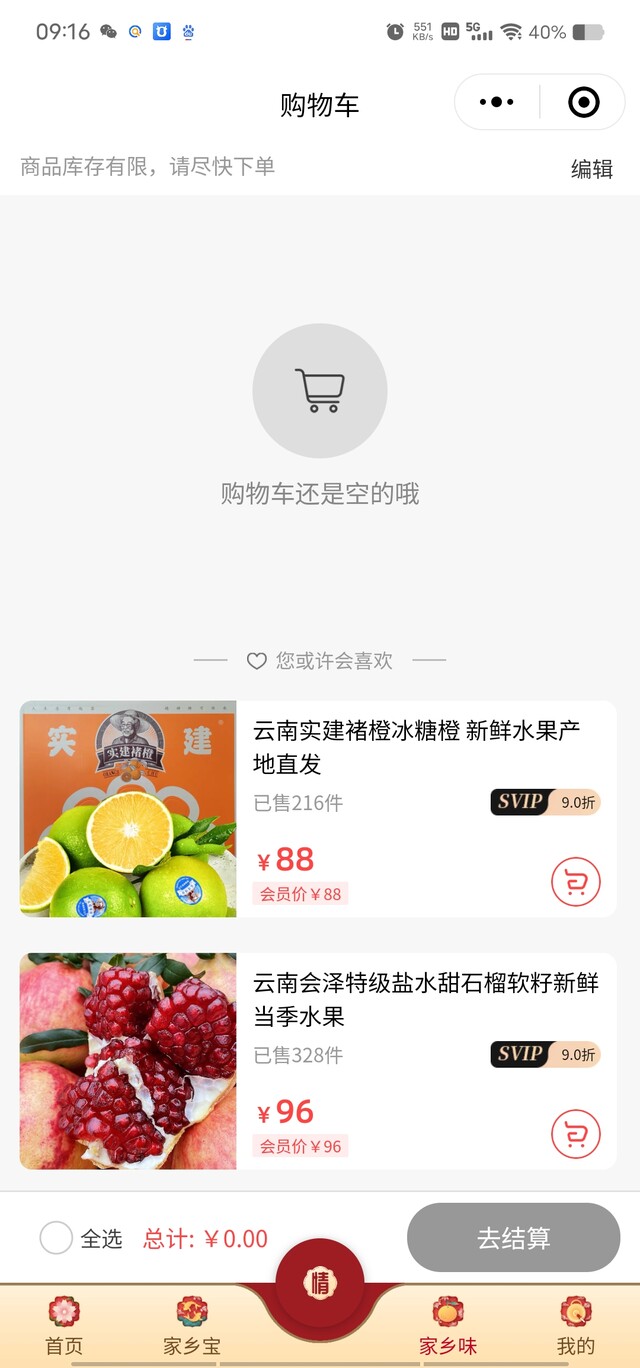The width and height of the screenshot is (640, 1368).
Task: Add 云南会泽特级盐水甜石榴 to the cart
Action: [575, 1134]
